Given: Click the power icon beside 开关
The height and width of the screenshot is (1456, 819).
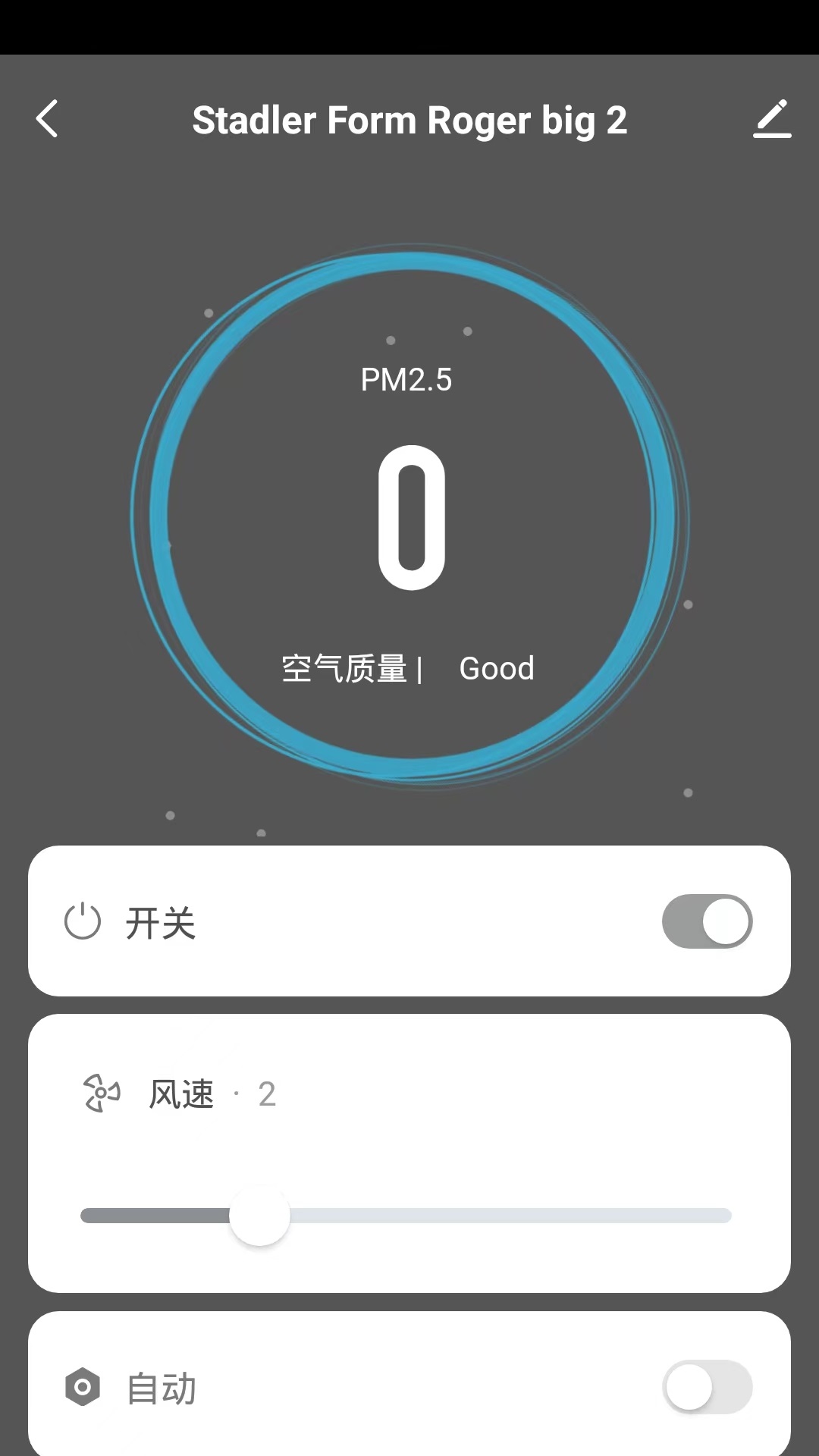Looking at the screenshot, I should (83, 921).
